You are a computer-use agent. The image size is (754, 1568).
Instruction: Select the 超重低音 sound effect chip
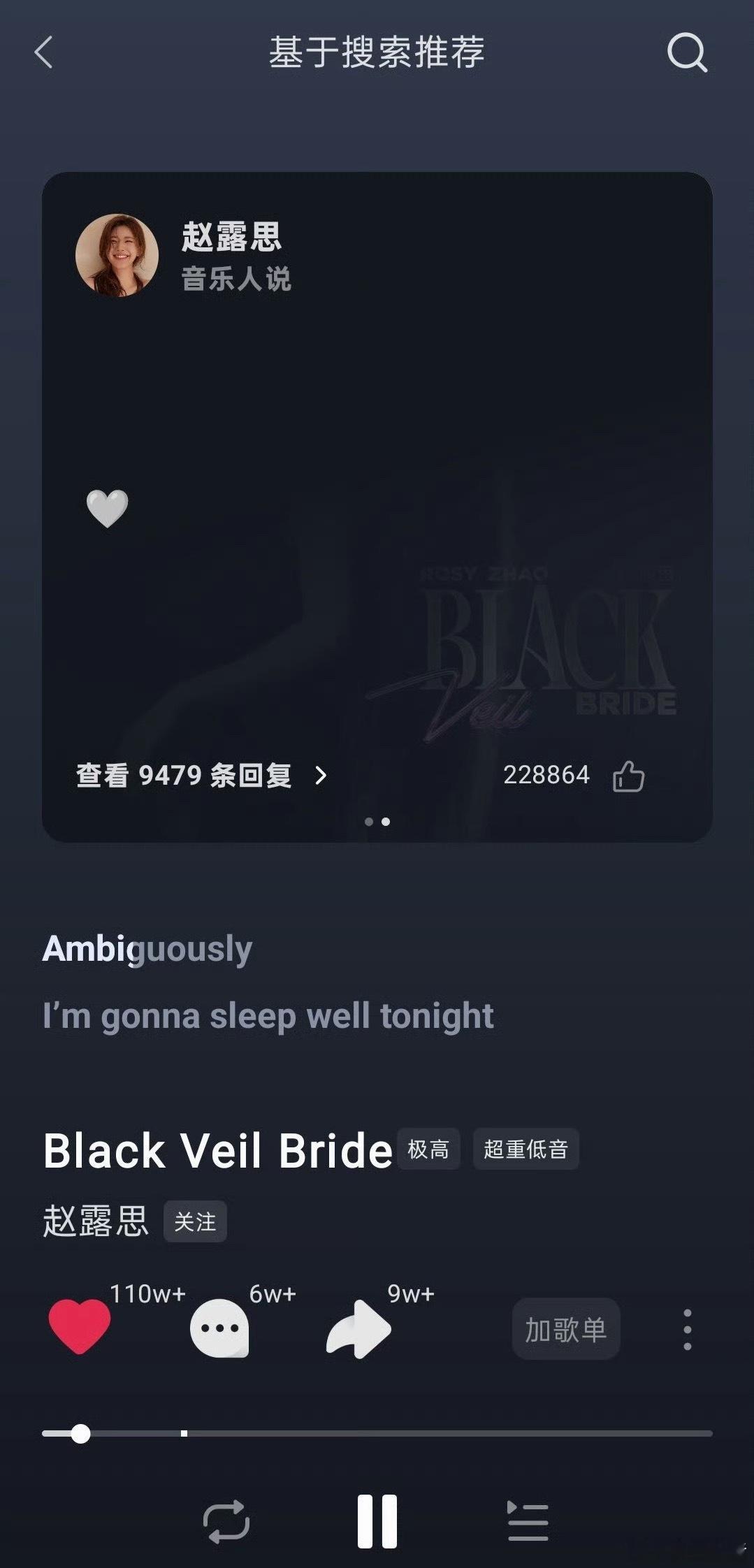[525, 1149]
